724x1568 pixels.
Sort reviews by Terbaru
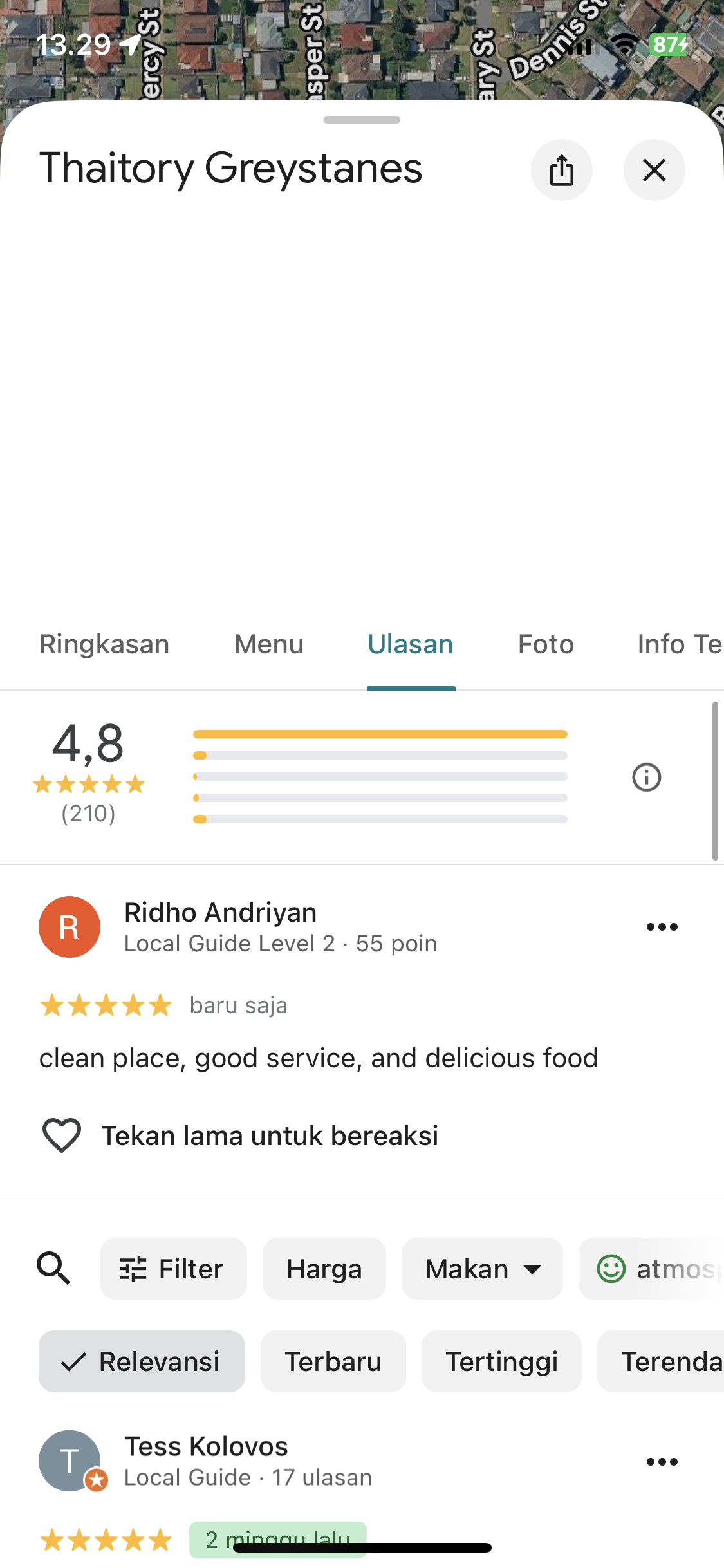pos(333,1361)
